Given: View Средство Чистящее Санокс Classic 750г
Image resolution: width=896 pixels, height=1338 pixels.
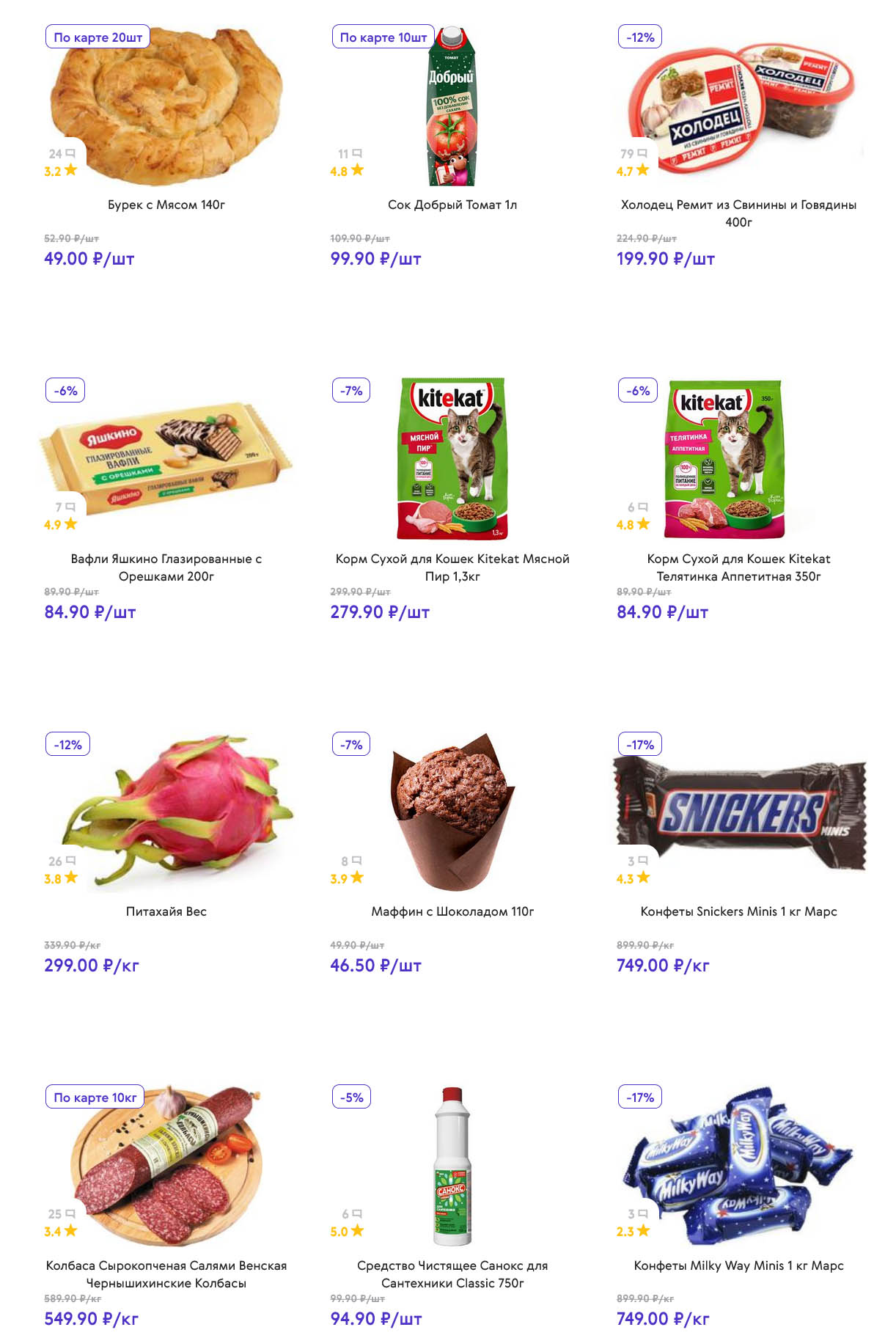Looking at the screenshot, I should [452, 1273].
